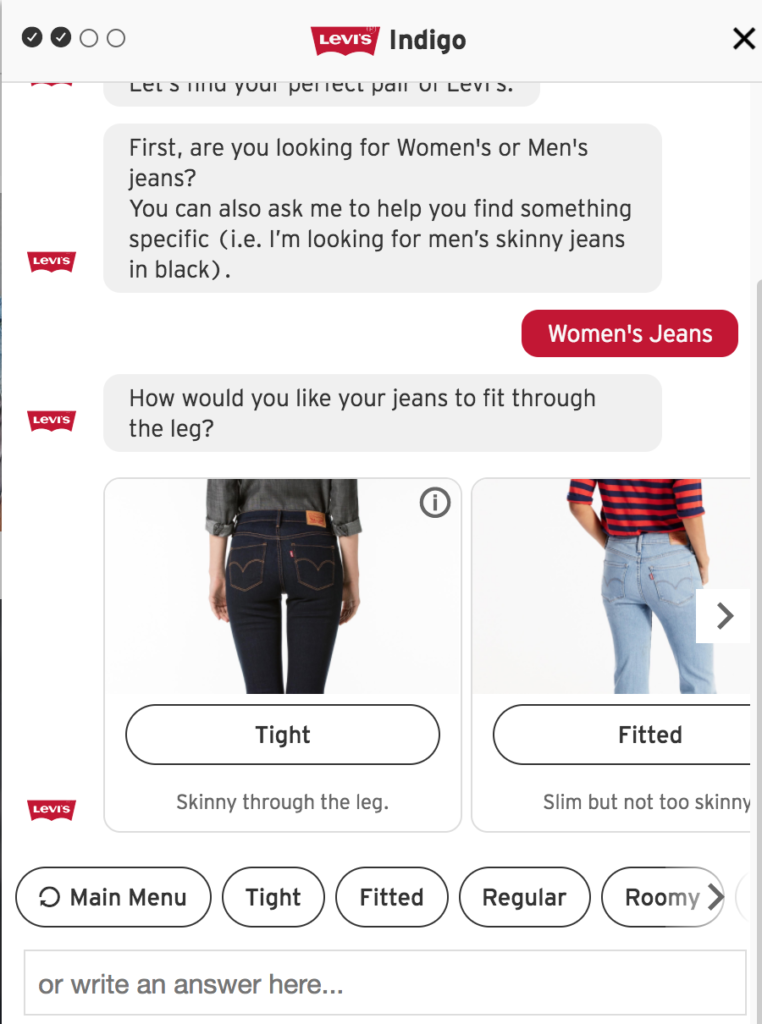Return to Main Menu chip
762x1024 pixels.
coord(113,897)
